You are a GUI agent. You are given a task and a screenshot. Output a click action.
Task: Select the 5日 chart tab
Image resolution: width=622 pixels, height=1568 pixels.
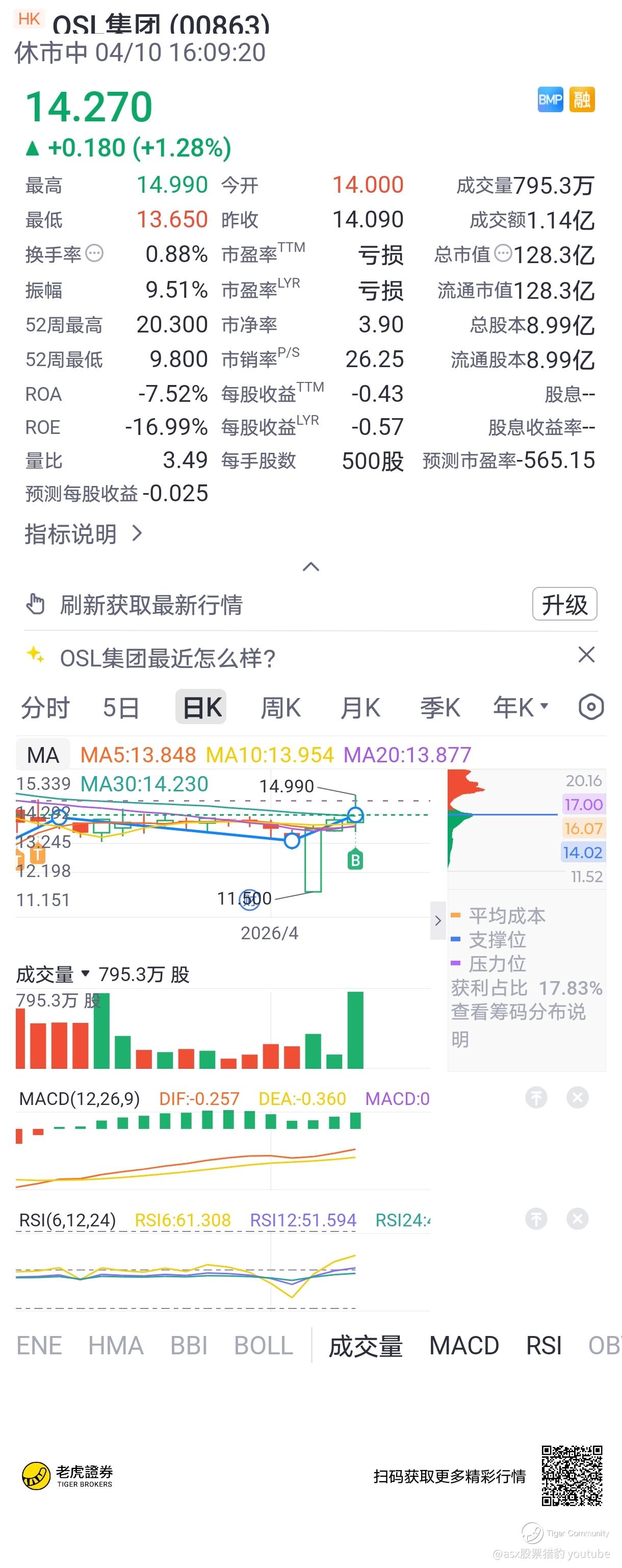tap(121, 707)
